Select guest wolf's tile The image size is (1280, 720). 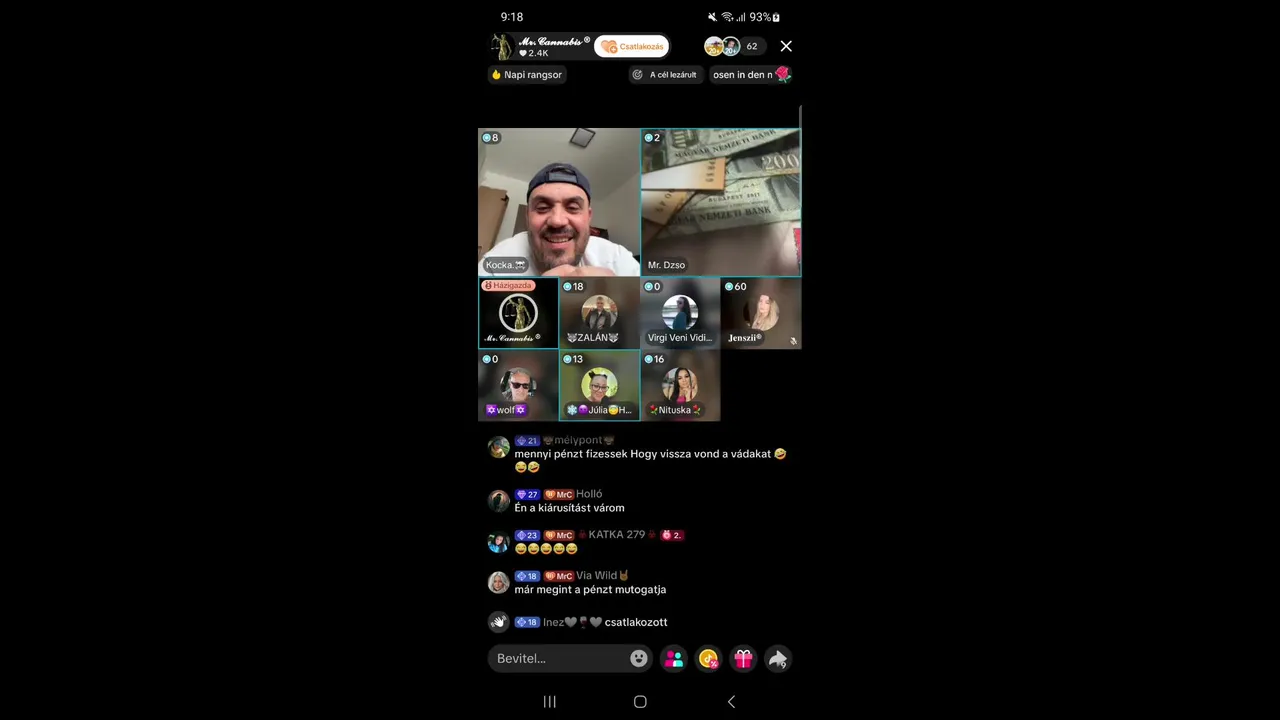click(x=518, y=386)
